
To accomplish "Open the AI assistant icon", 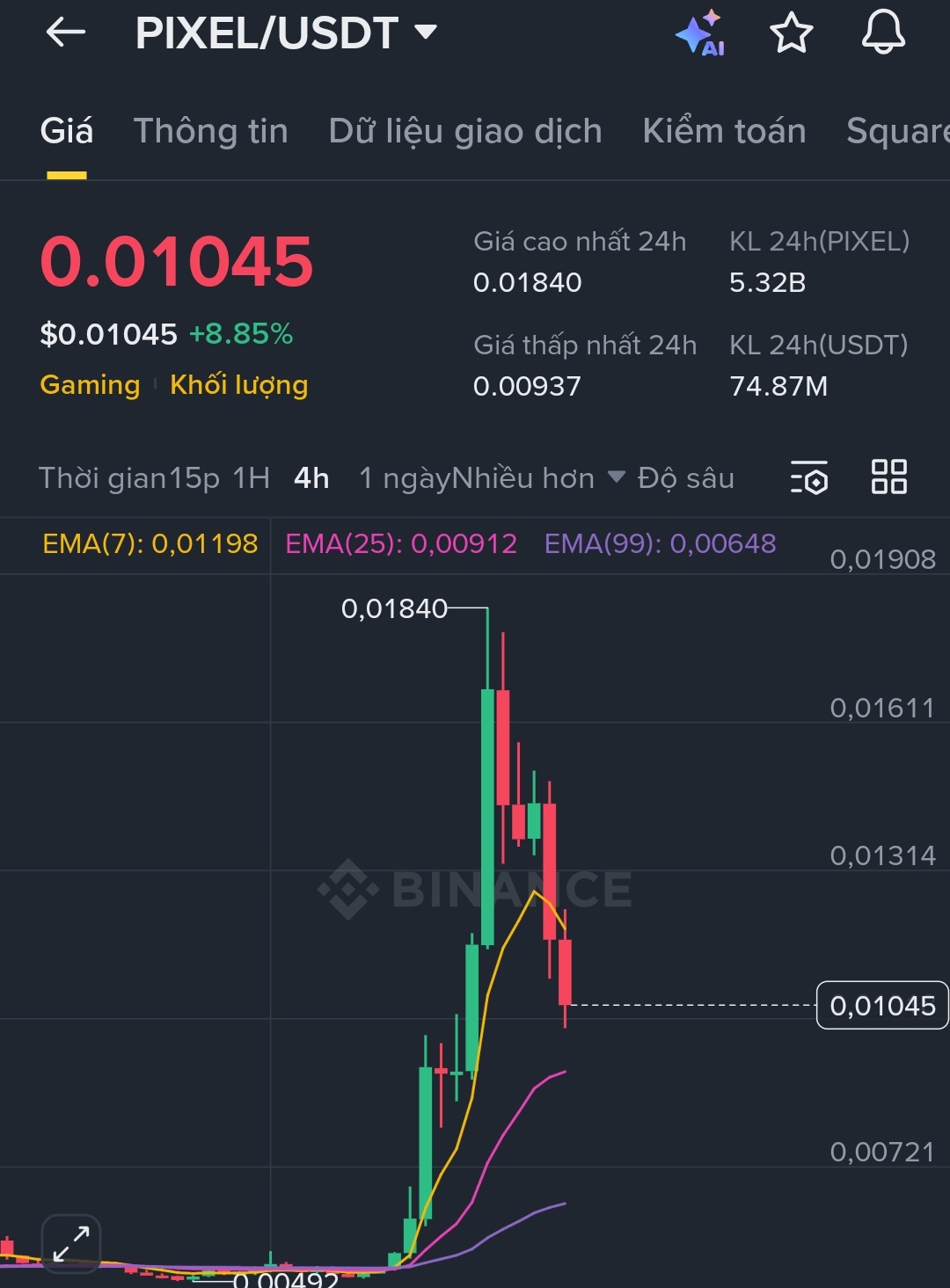I will (701, 34).
